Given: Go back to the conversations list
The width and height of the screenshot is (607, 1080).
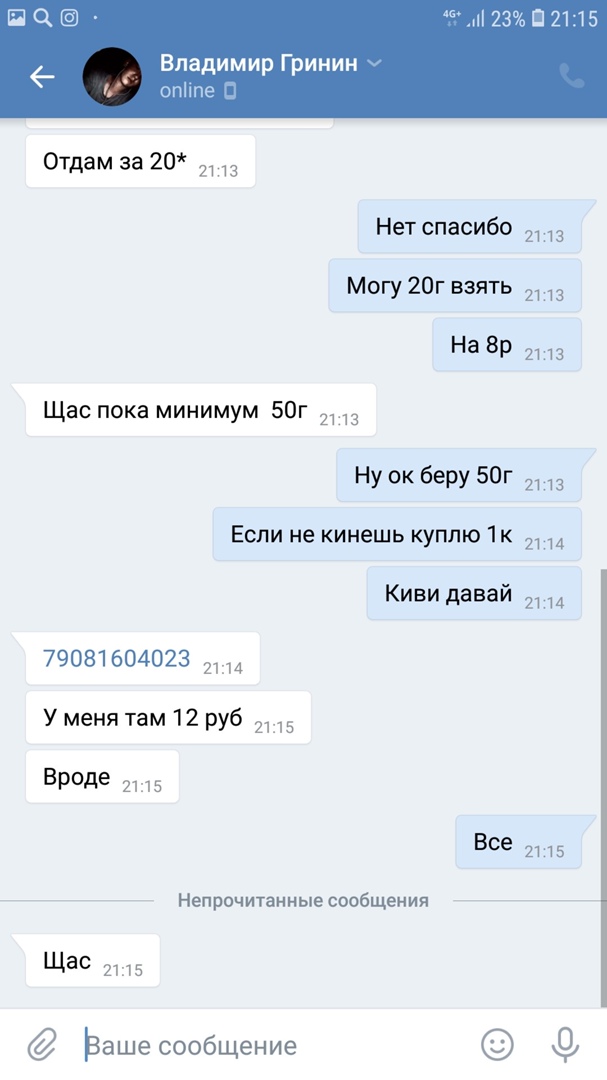Looking at the screenshot, I should (42, 77).
